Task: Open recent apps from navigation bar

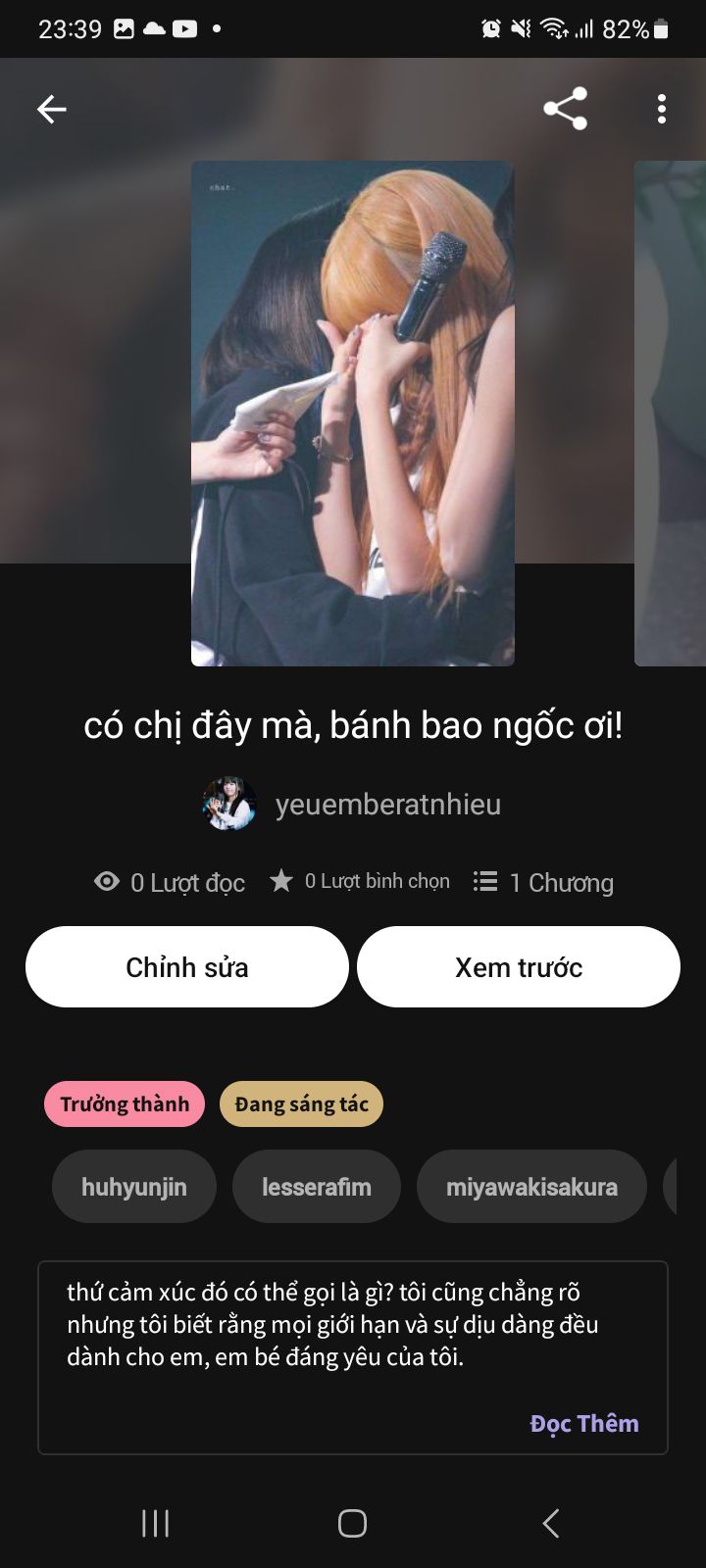Action: (x=156, y=1523)
